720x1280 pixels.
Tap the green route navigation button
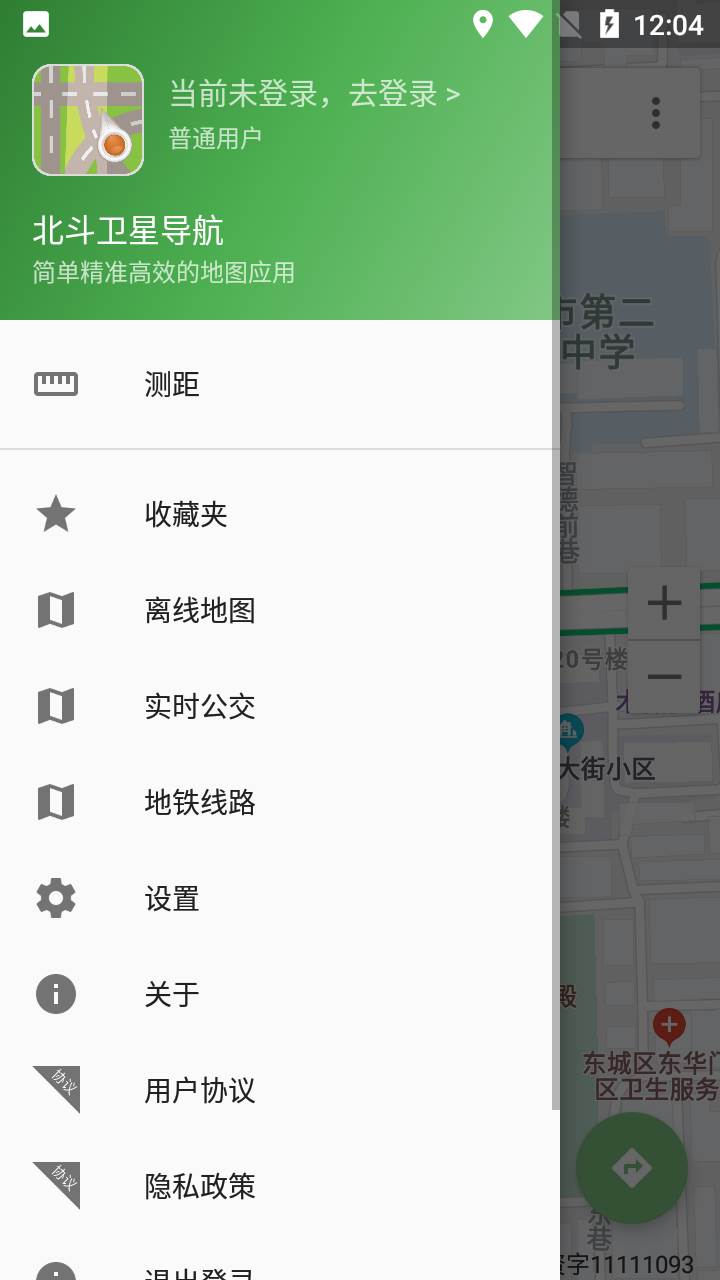[x=631, y=1166]
